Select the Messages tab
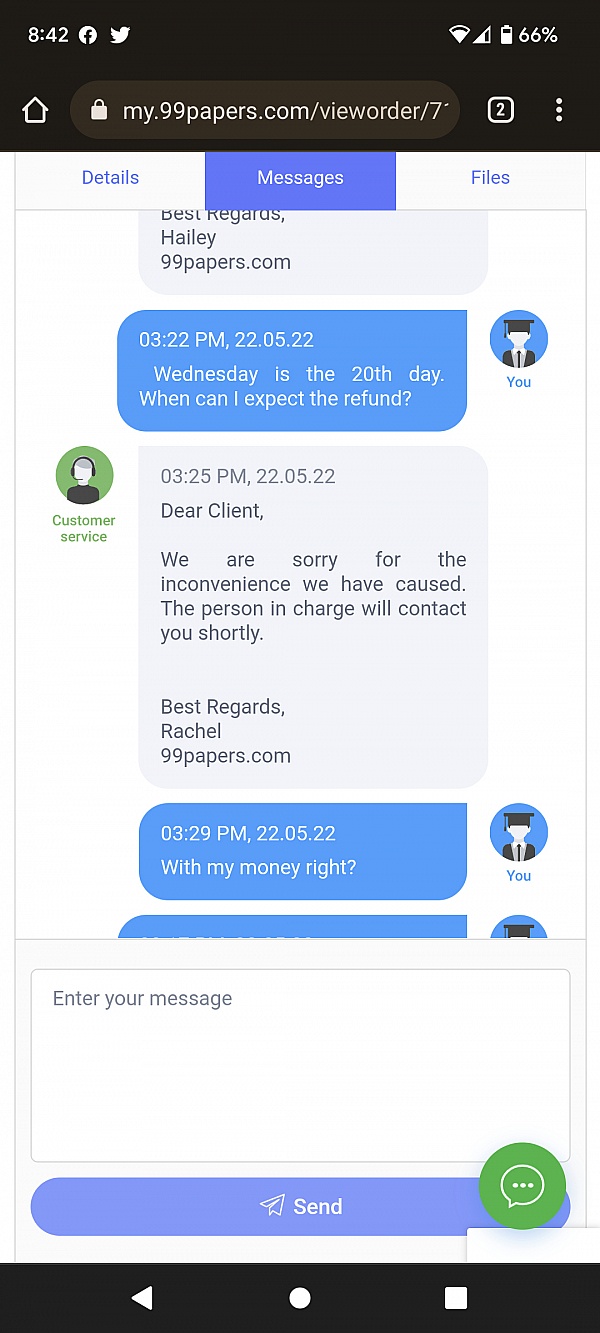The width and height of the screenshot is (600, 1333). [300, 180]
